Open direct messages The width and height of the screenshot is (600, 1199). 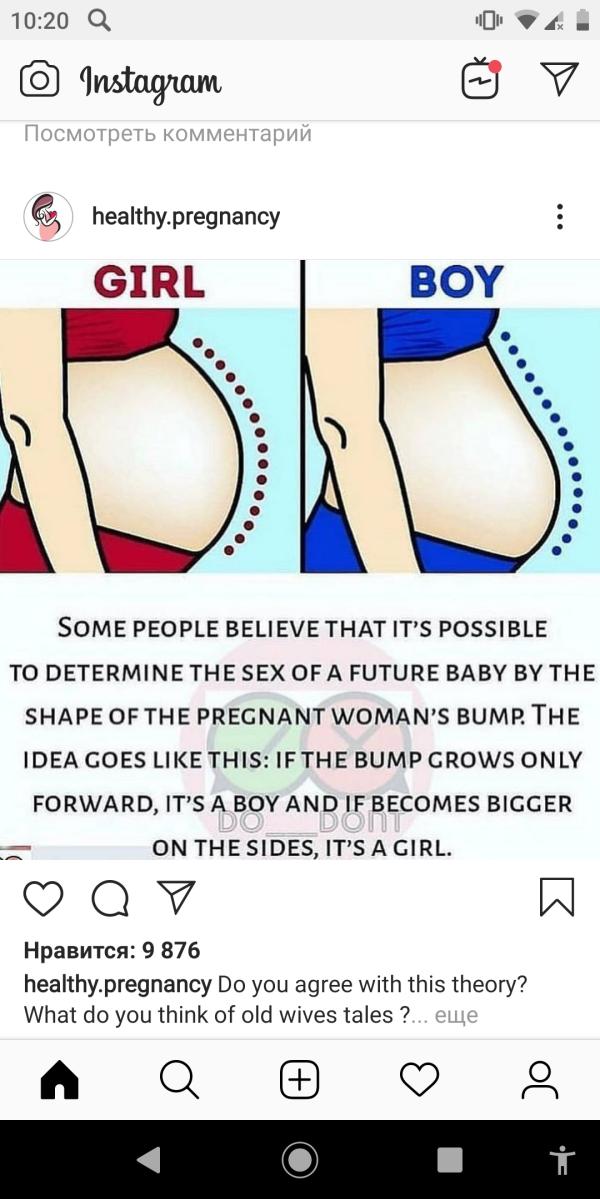click(559, 79)
